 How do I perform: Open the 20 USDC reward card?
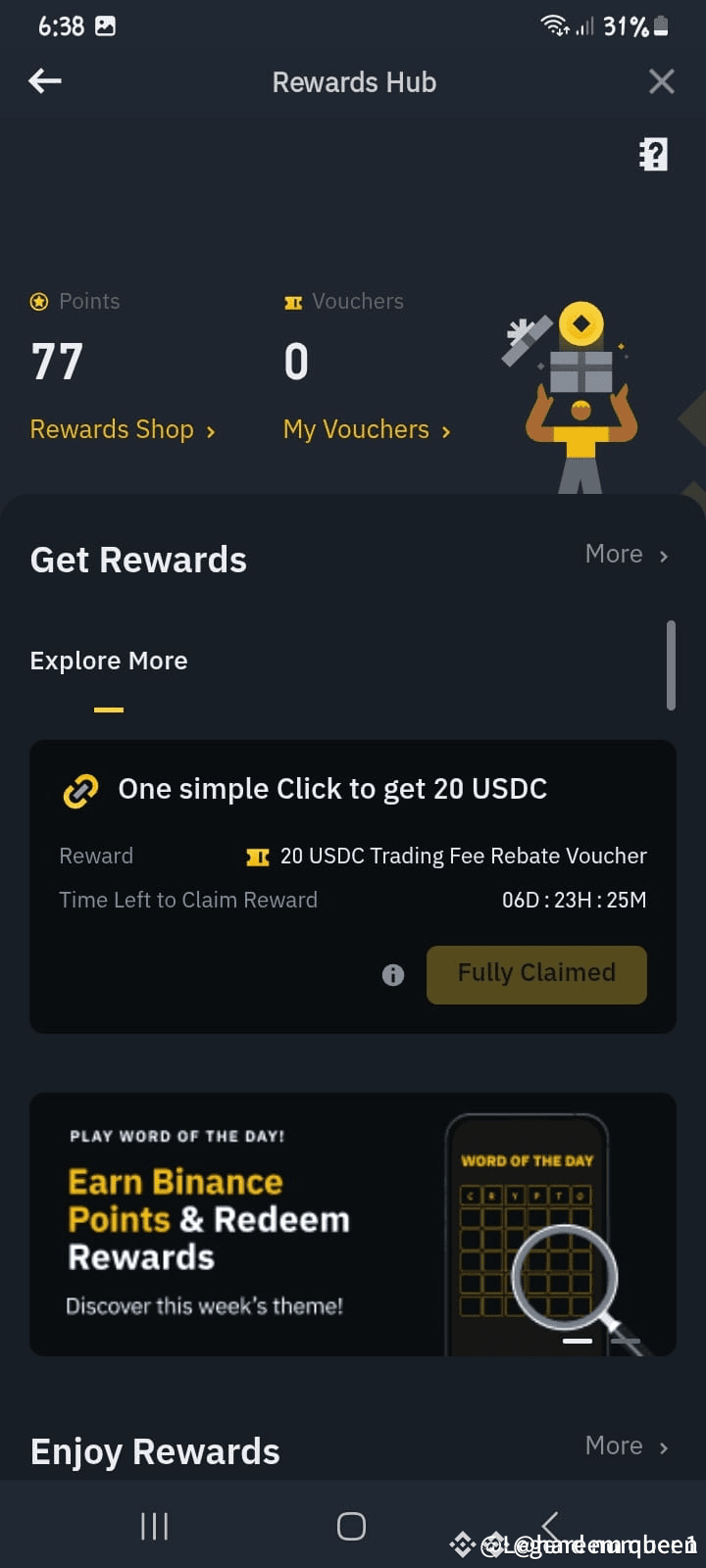[353, 886]
